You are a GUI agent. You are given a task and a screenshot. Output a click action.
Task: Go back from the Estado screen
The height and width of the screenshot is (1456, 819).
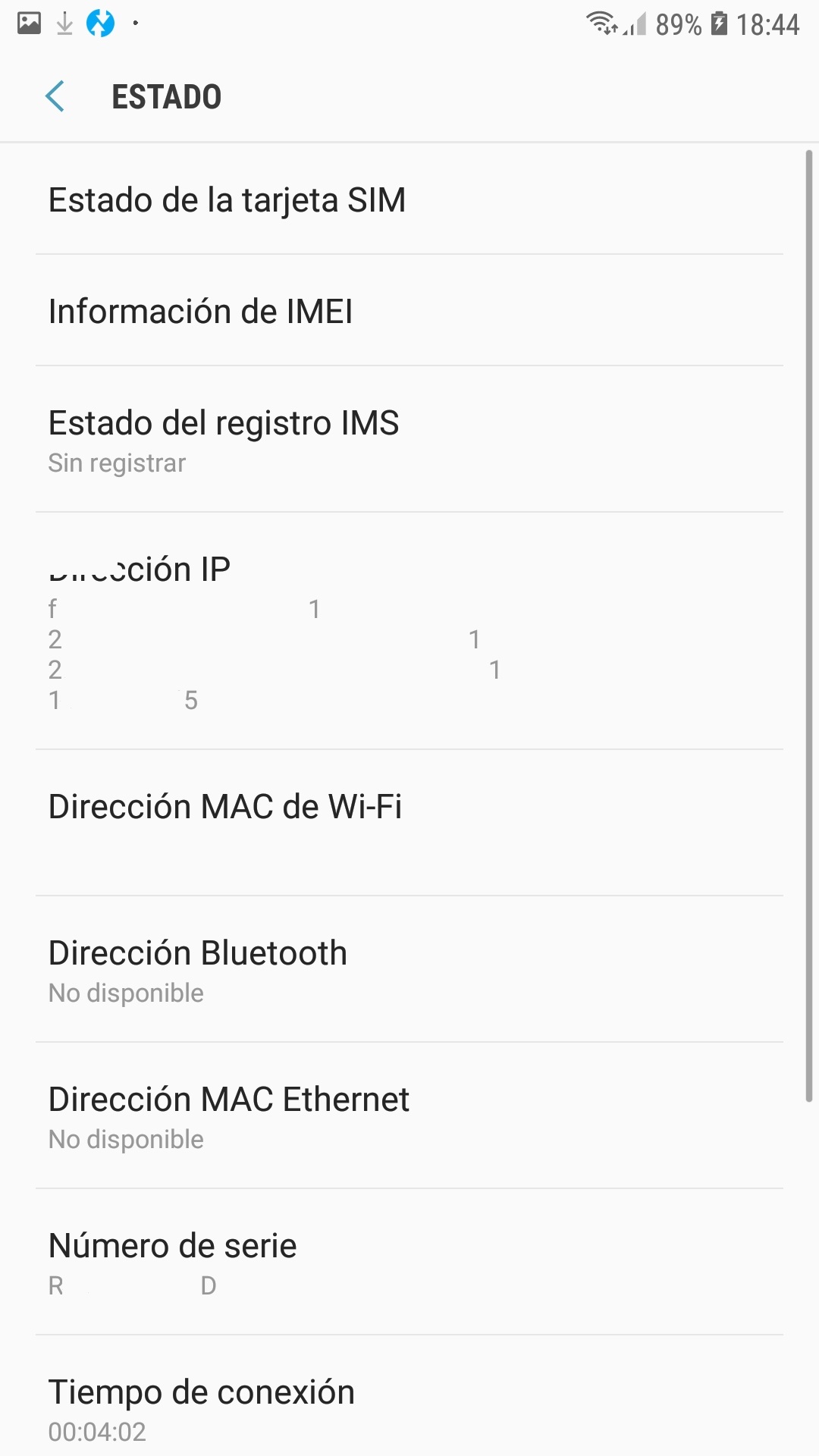[55, 96]
